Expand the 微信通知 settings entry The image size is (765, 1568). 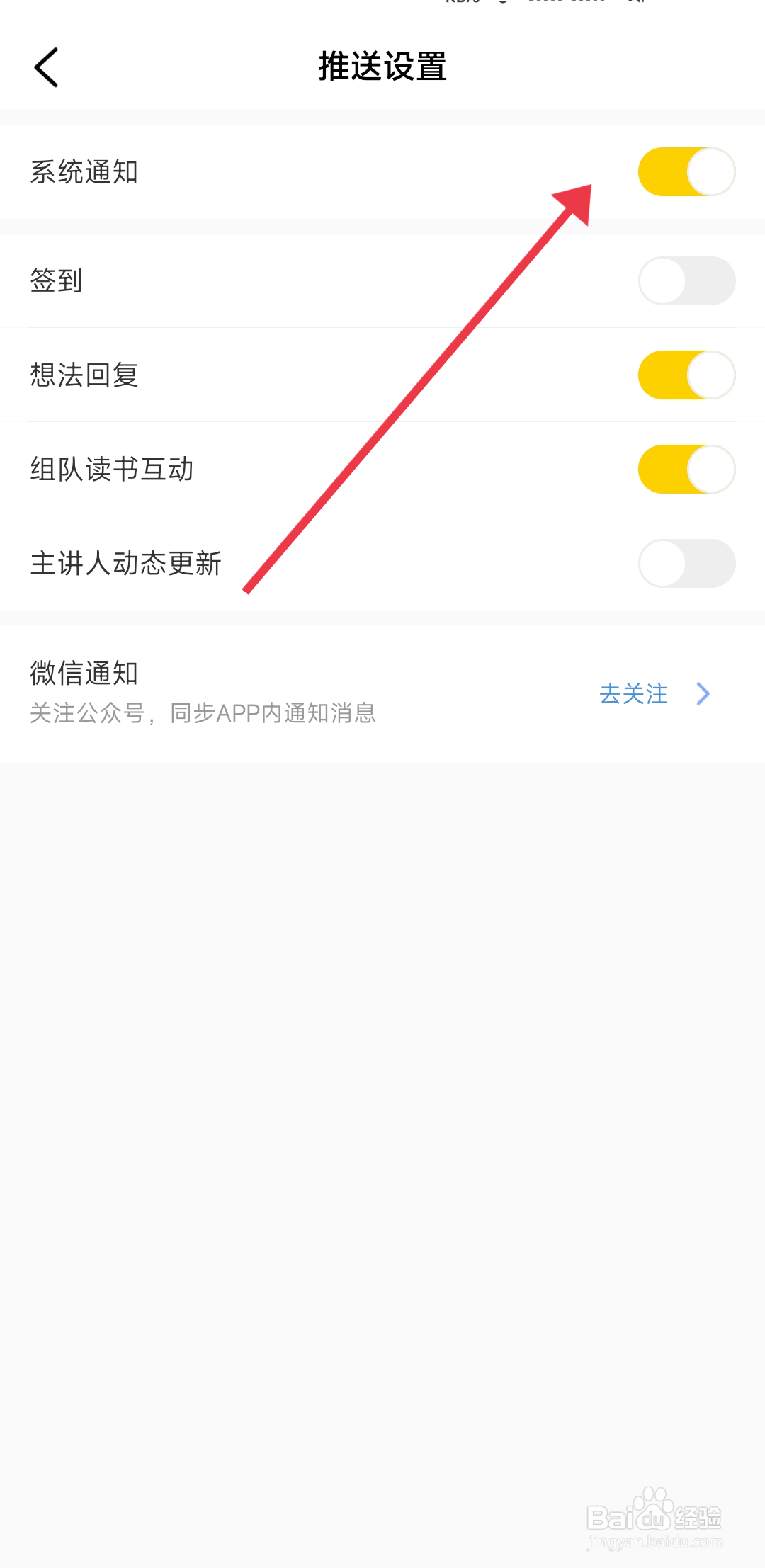point(382,693)
